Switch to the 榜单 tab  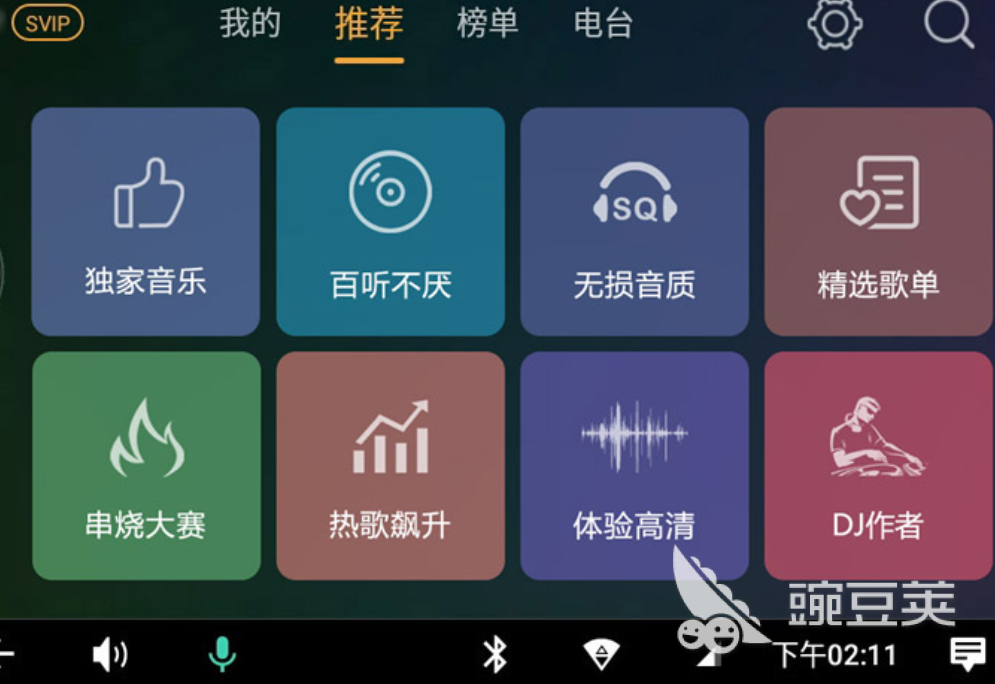(x=487, y=23)
